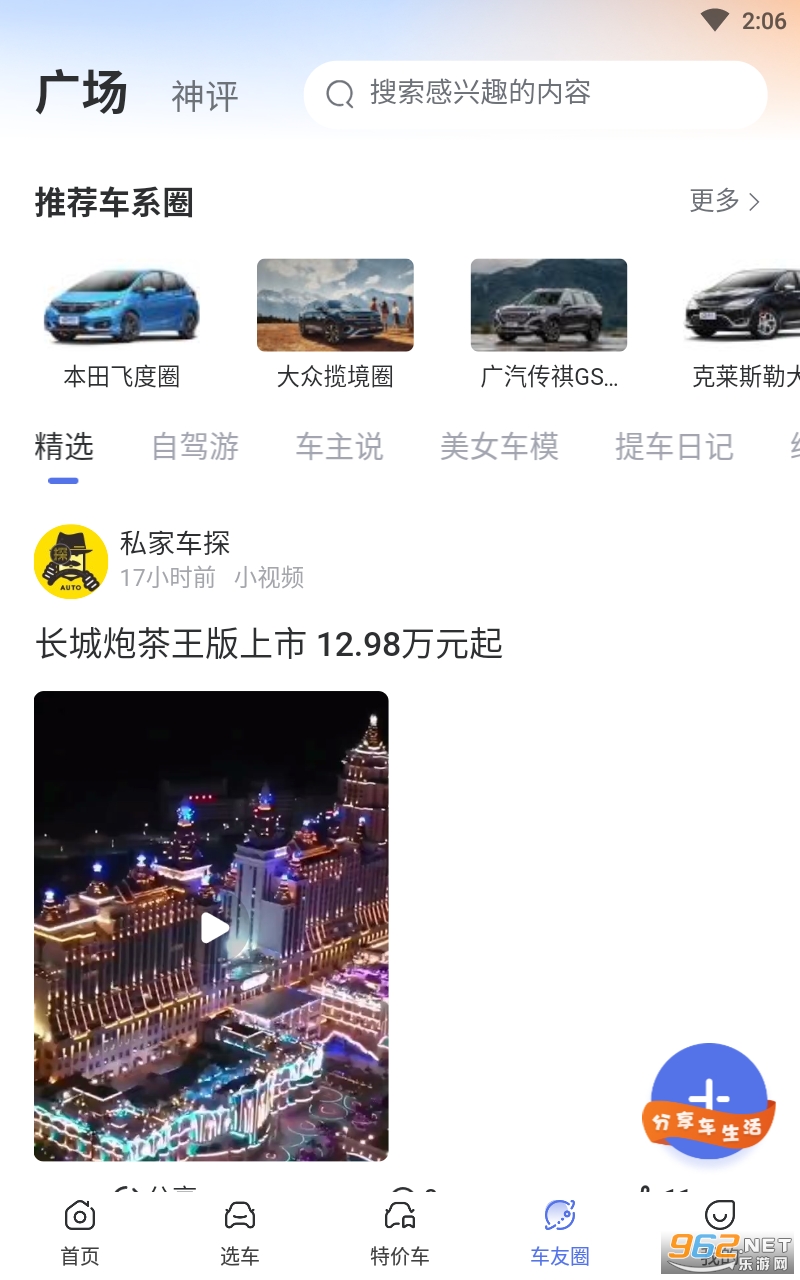Image resolution: width=800 pixels, height=1280 pixels.
Task: Go to the 首页 tab
Action: coord(80,1232)
